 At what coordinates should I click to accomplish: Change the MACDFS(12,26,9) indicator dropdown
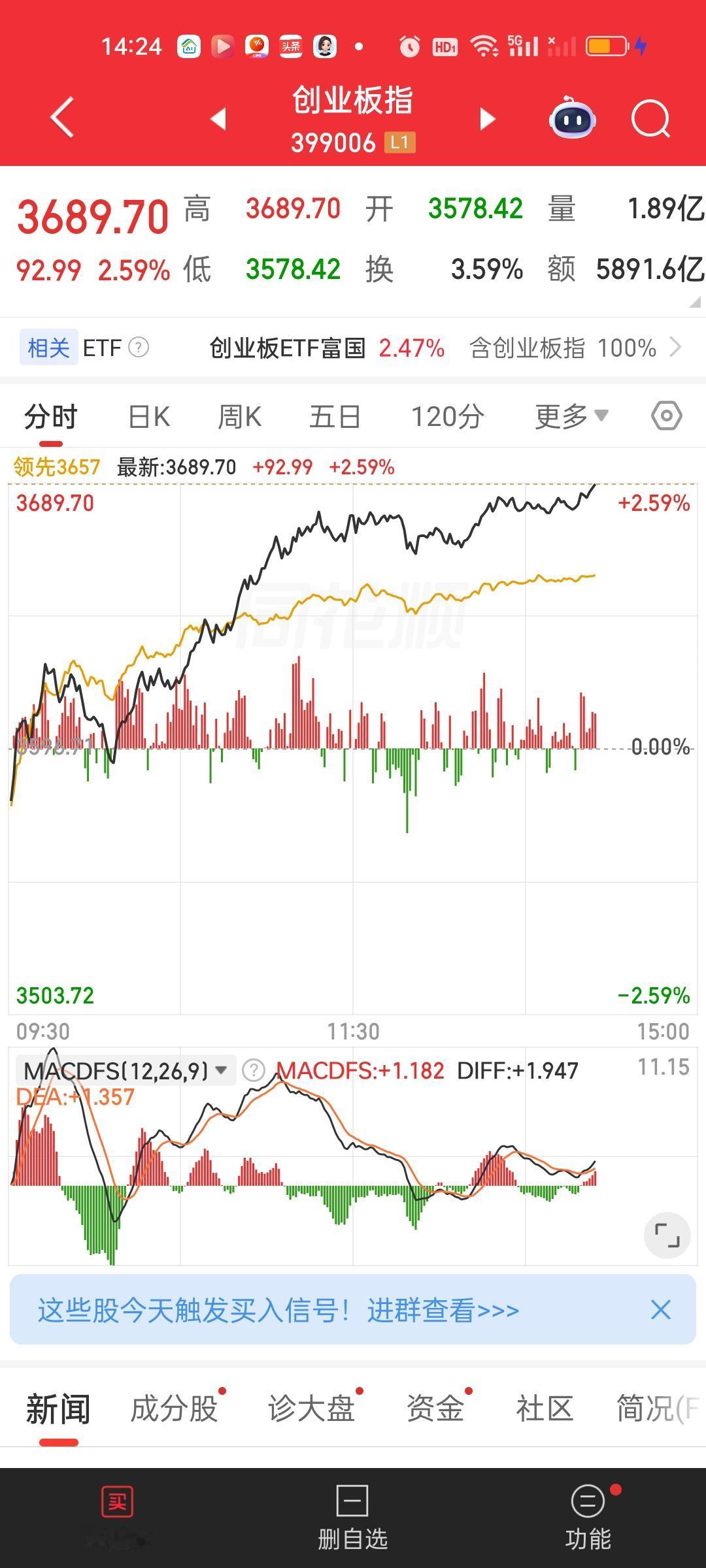coord(125,1071)
